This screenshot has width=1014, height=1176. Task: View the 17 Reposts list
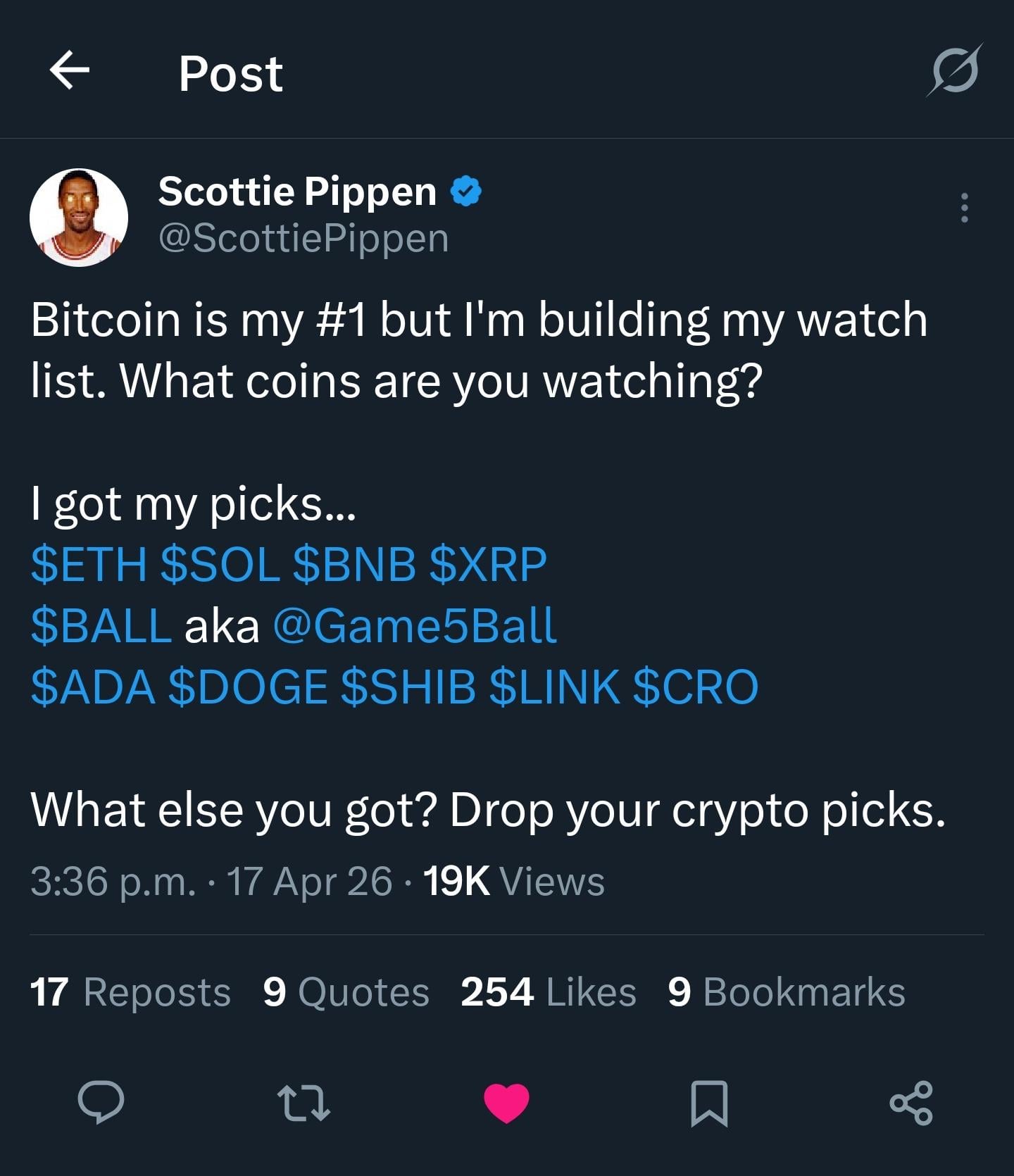pyautogui.click(x=130, y=992)
